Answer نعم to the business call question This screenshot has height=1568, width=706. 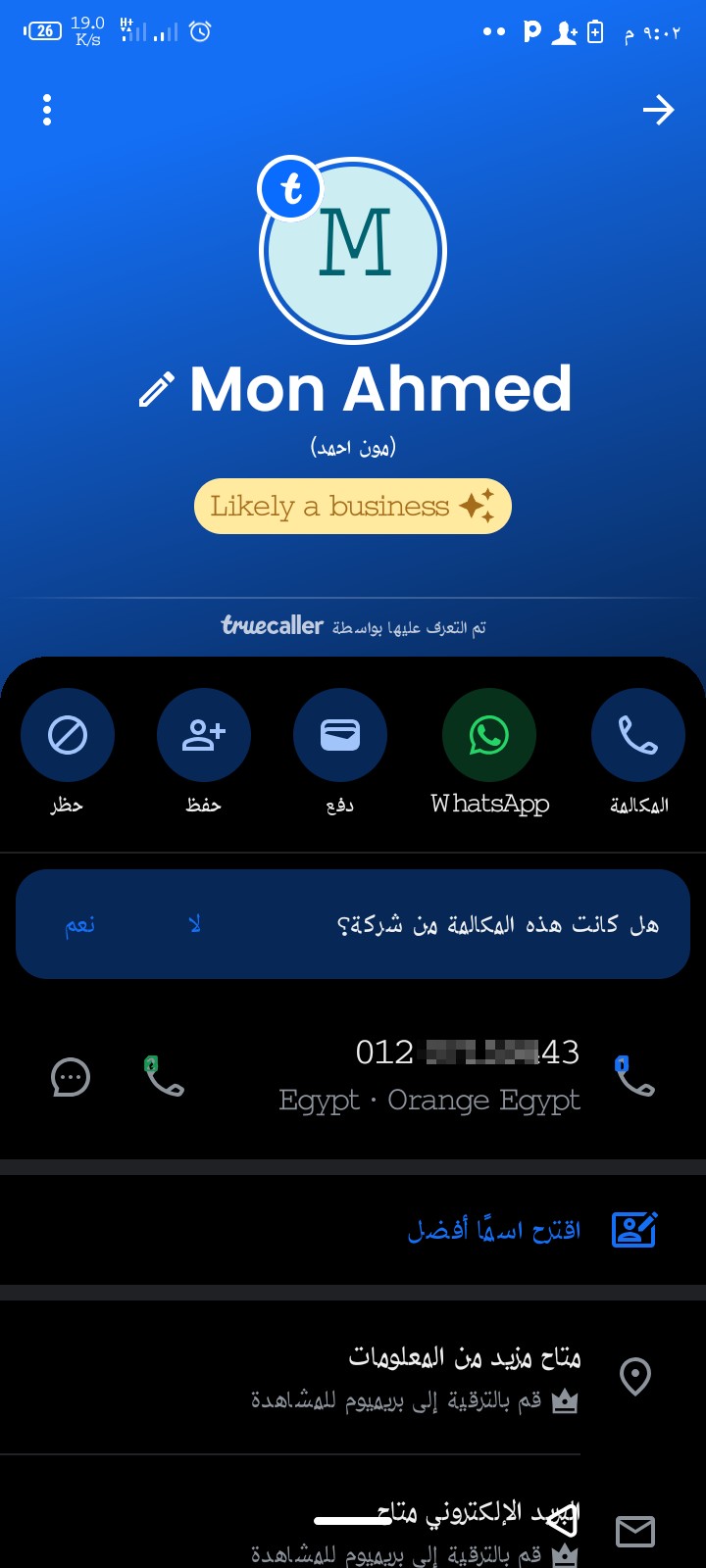pos(80,924)
